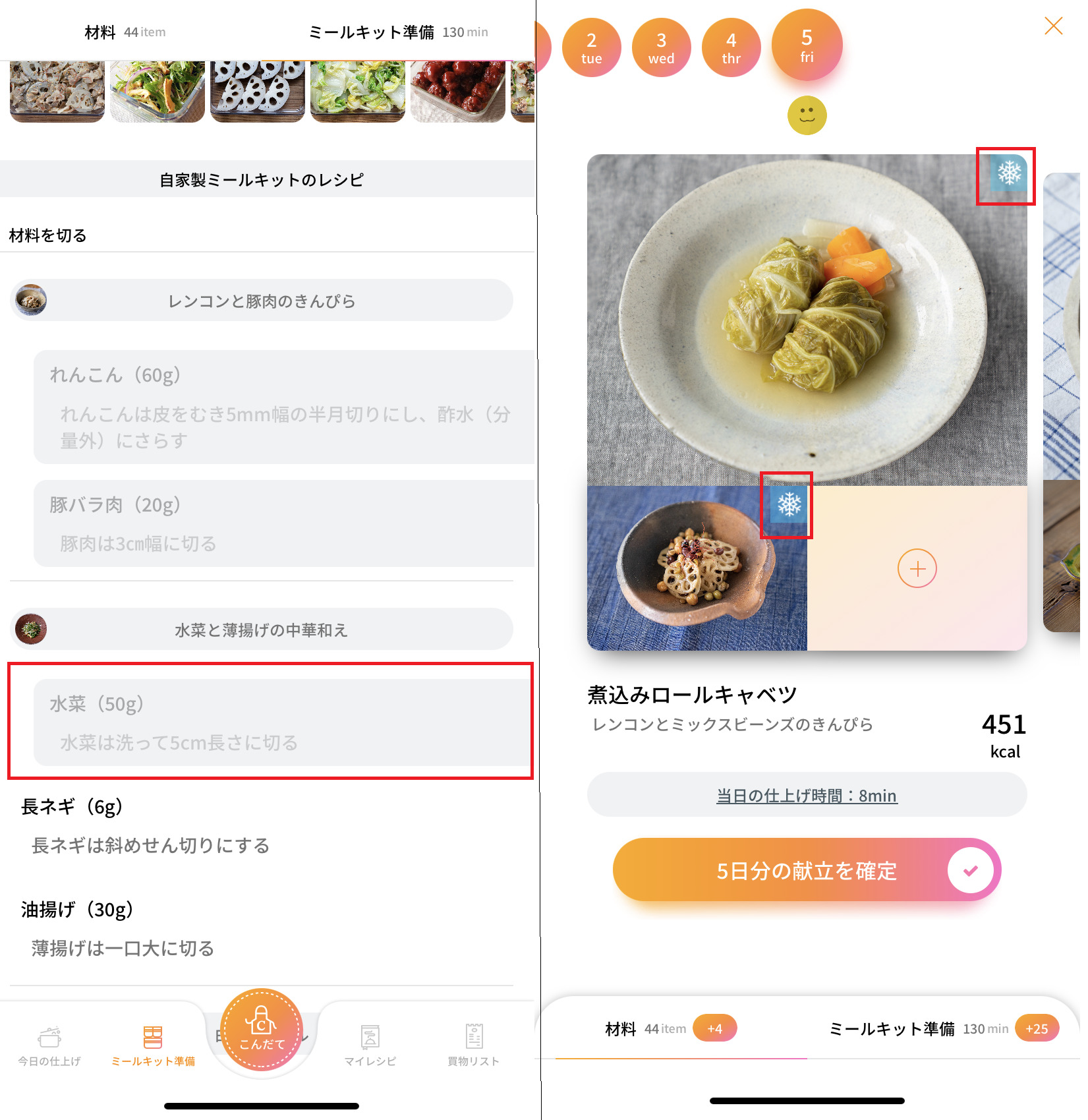
Task: Open the 今日の仕上げ tab
Action: pos(49,1045)
